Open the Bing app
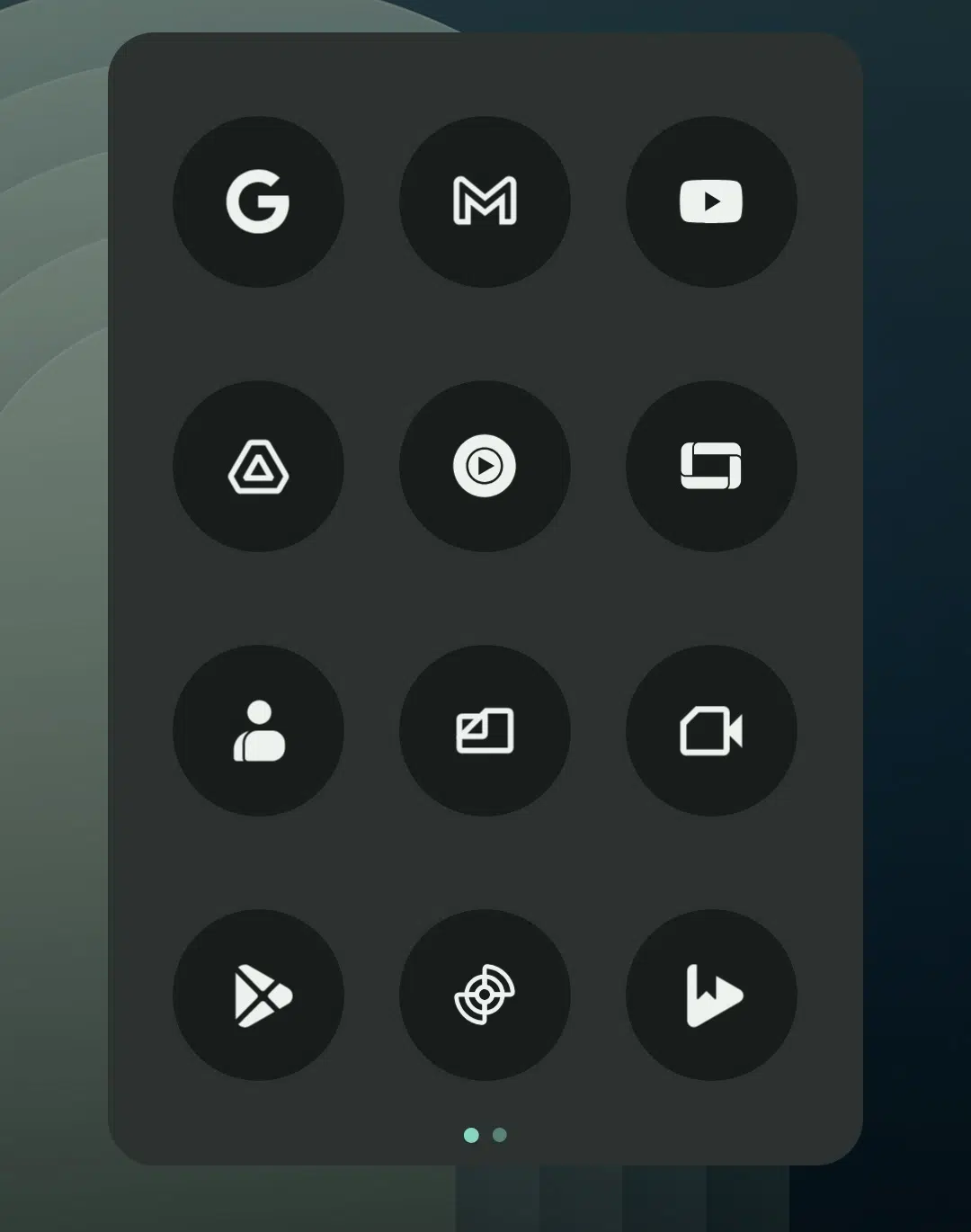The width and height of the screenshot is (971, 1232). 711,995
